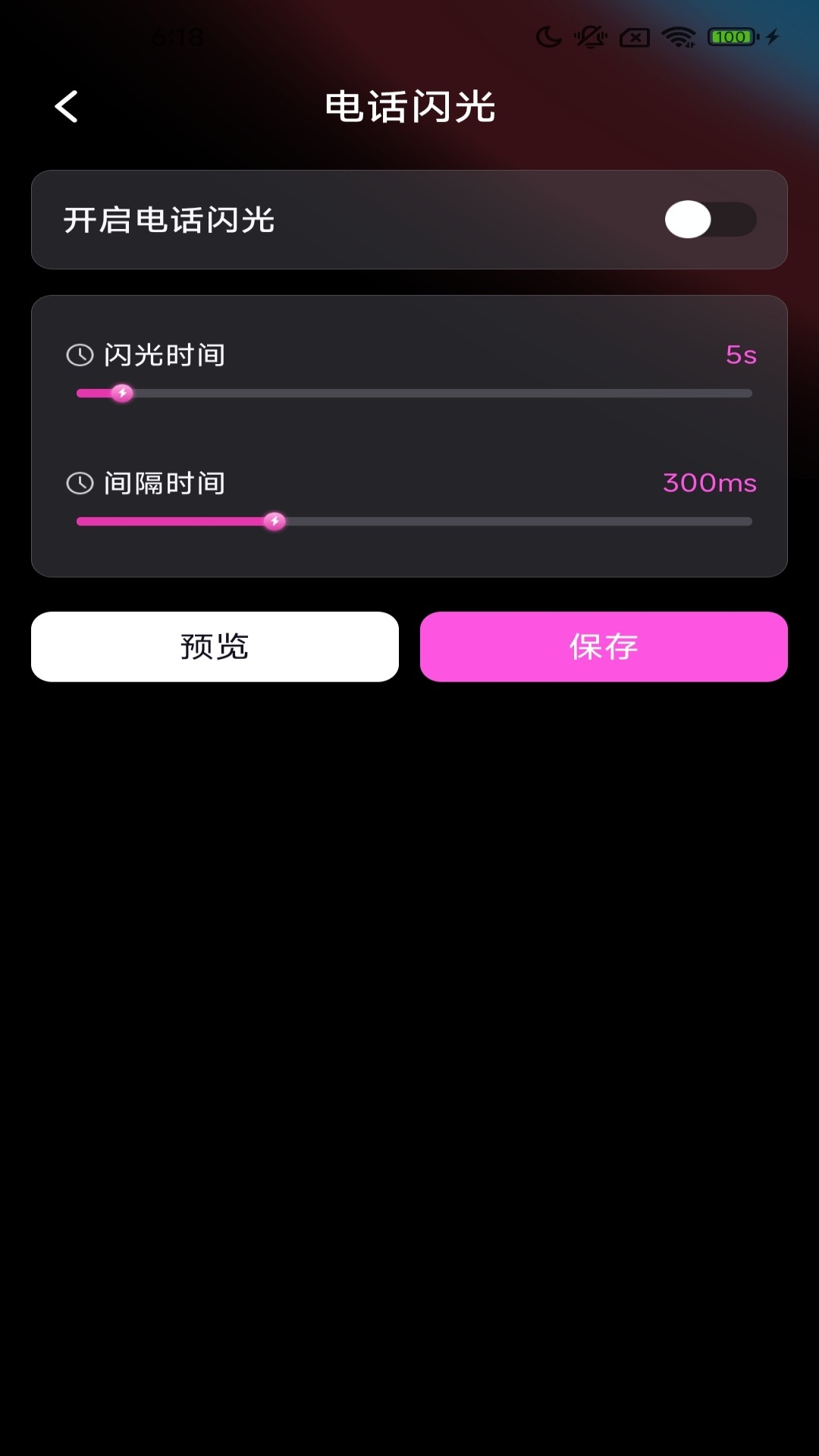The height and width of the screenshot is (1456, 819).
Task: Tap the back arrow to collapse this screen
Action: coord(67,106)
